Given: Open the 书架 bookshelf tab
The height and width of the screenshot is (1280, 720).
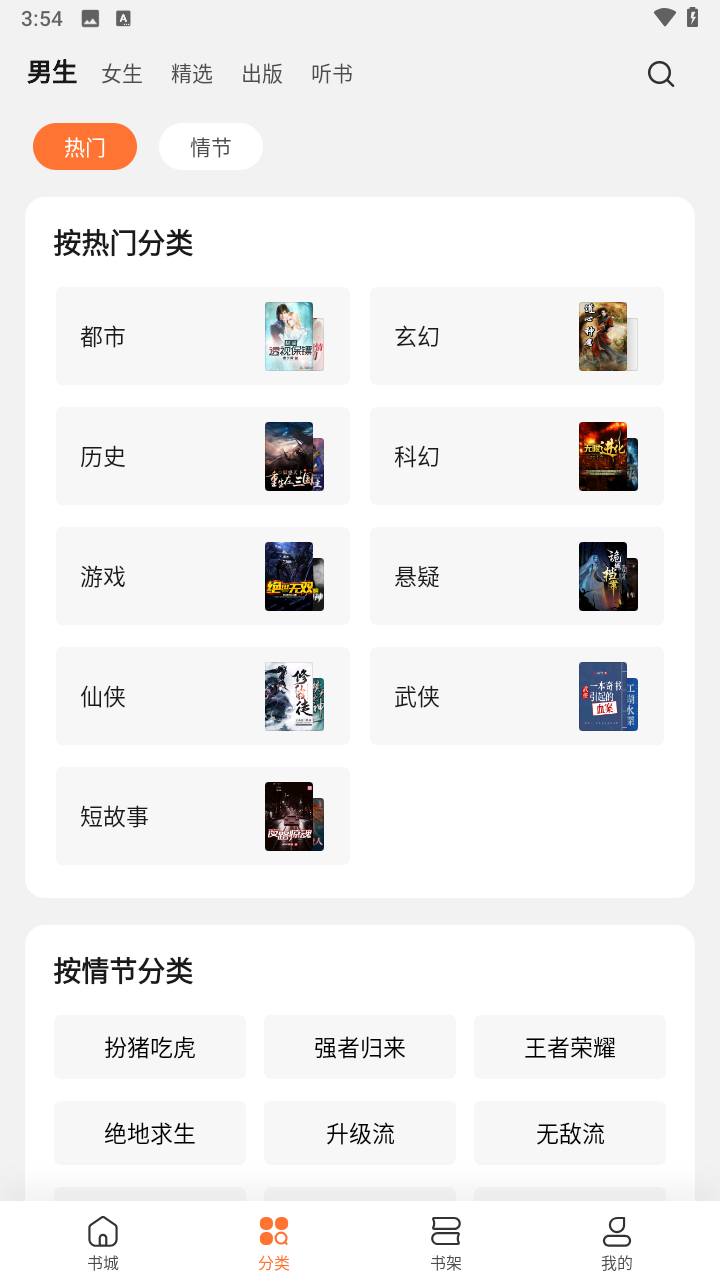Looking at the screenshot, I should coord(446,1242).
